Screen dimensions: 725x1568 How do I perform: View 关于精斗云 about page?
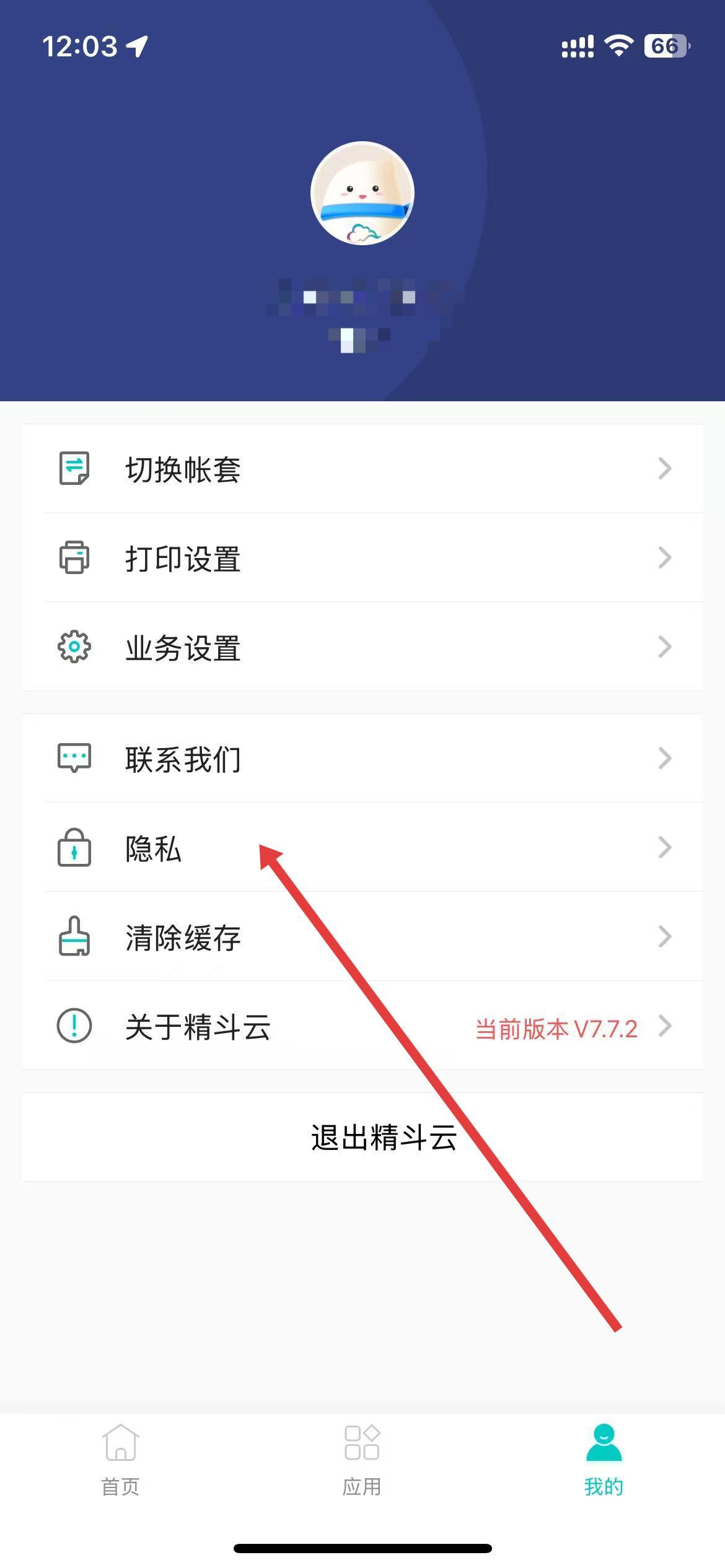point(362,1026)
